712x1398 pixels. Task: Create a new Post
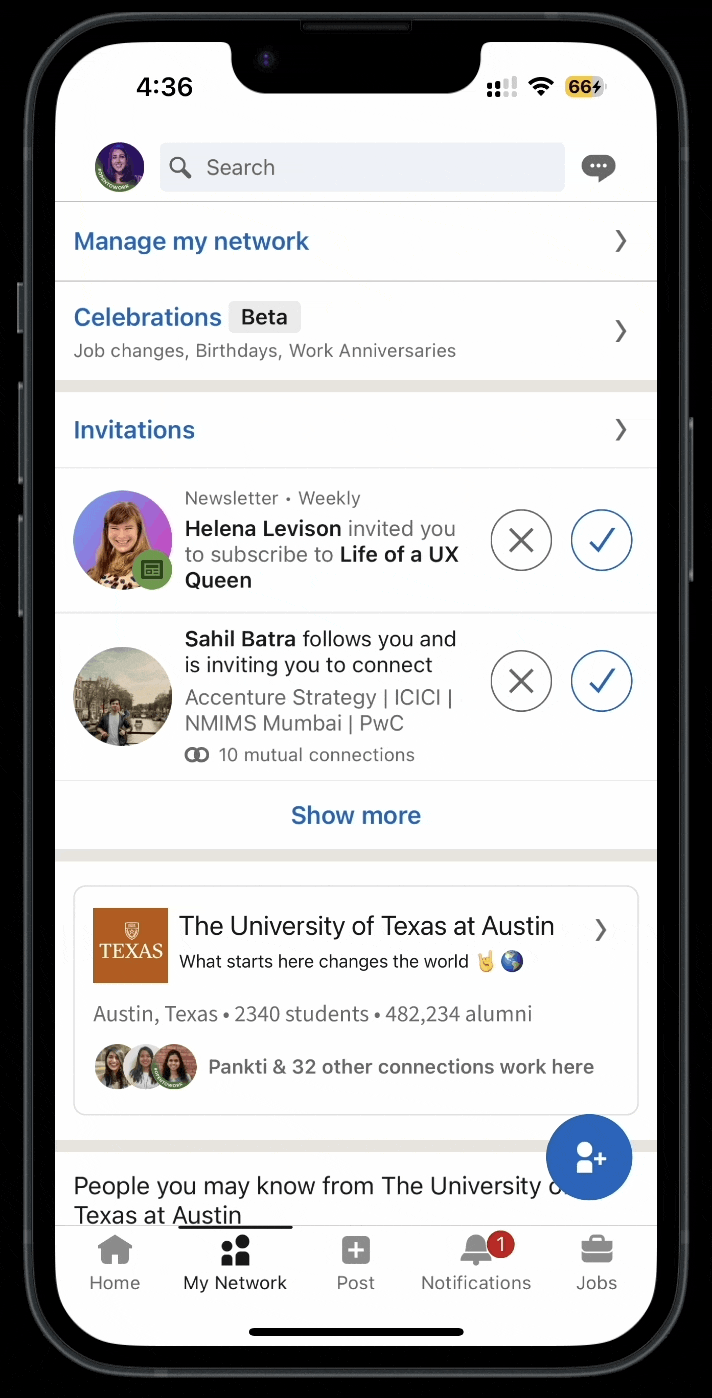pyautogui.click(x=356, y=1264)
